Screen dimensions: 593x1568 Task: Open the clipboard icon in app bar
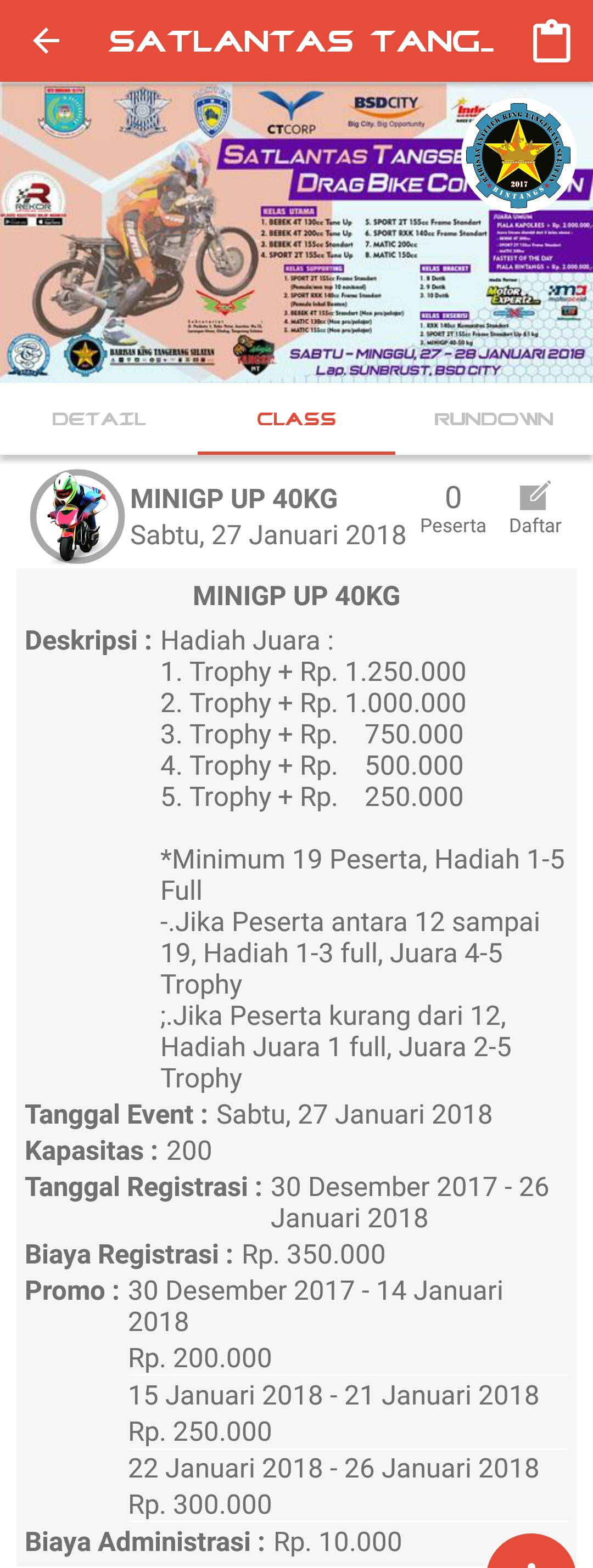coord(551,41)
